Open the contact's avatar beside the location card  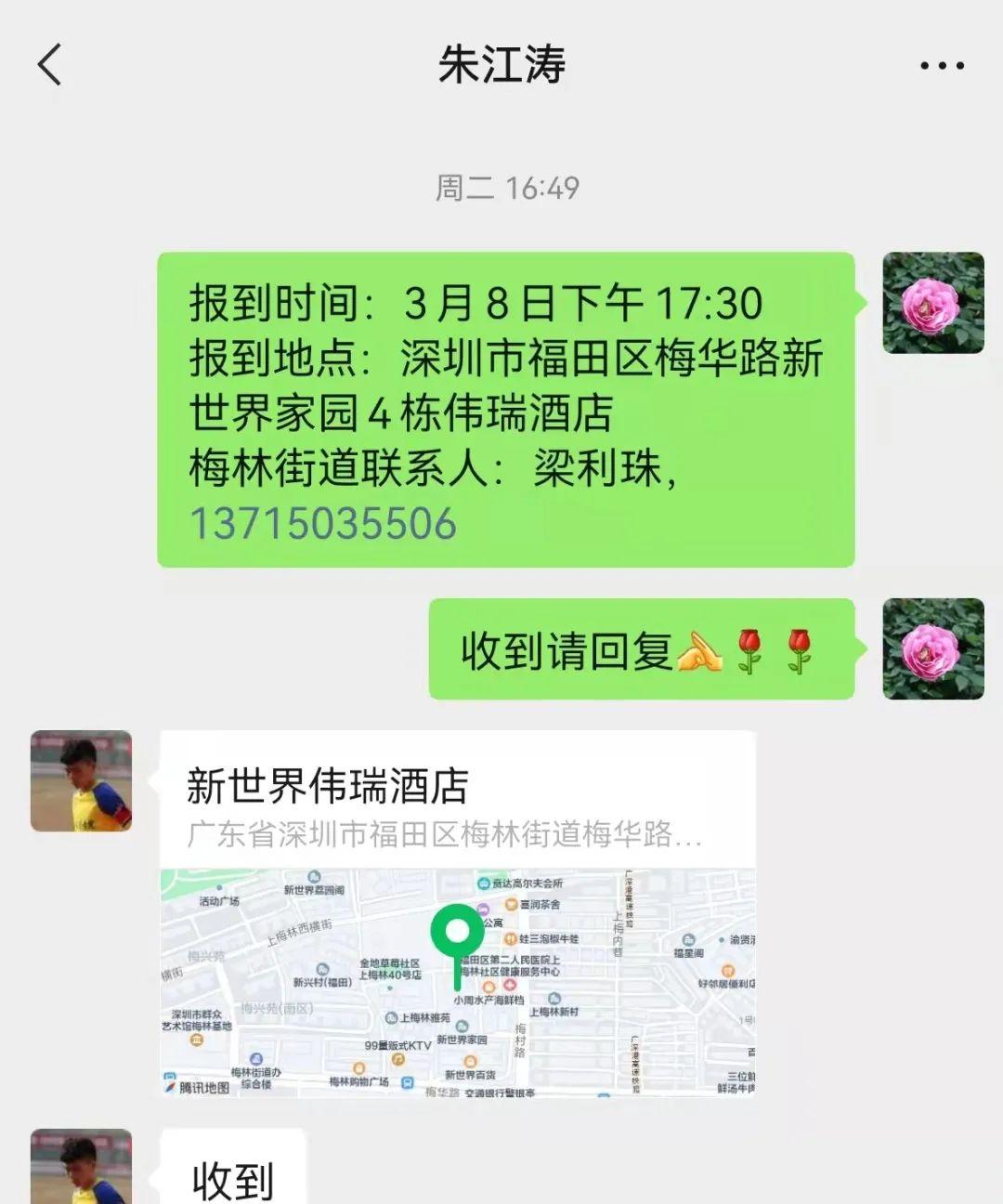(x=82, y=780)
